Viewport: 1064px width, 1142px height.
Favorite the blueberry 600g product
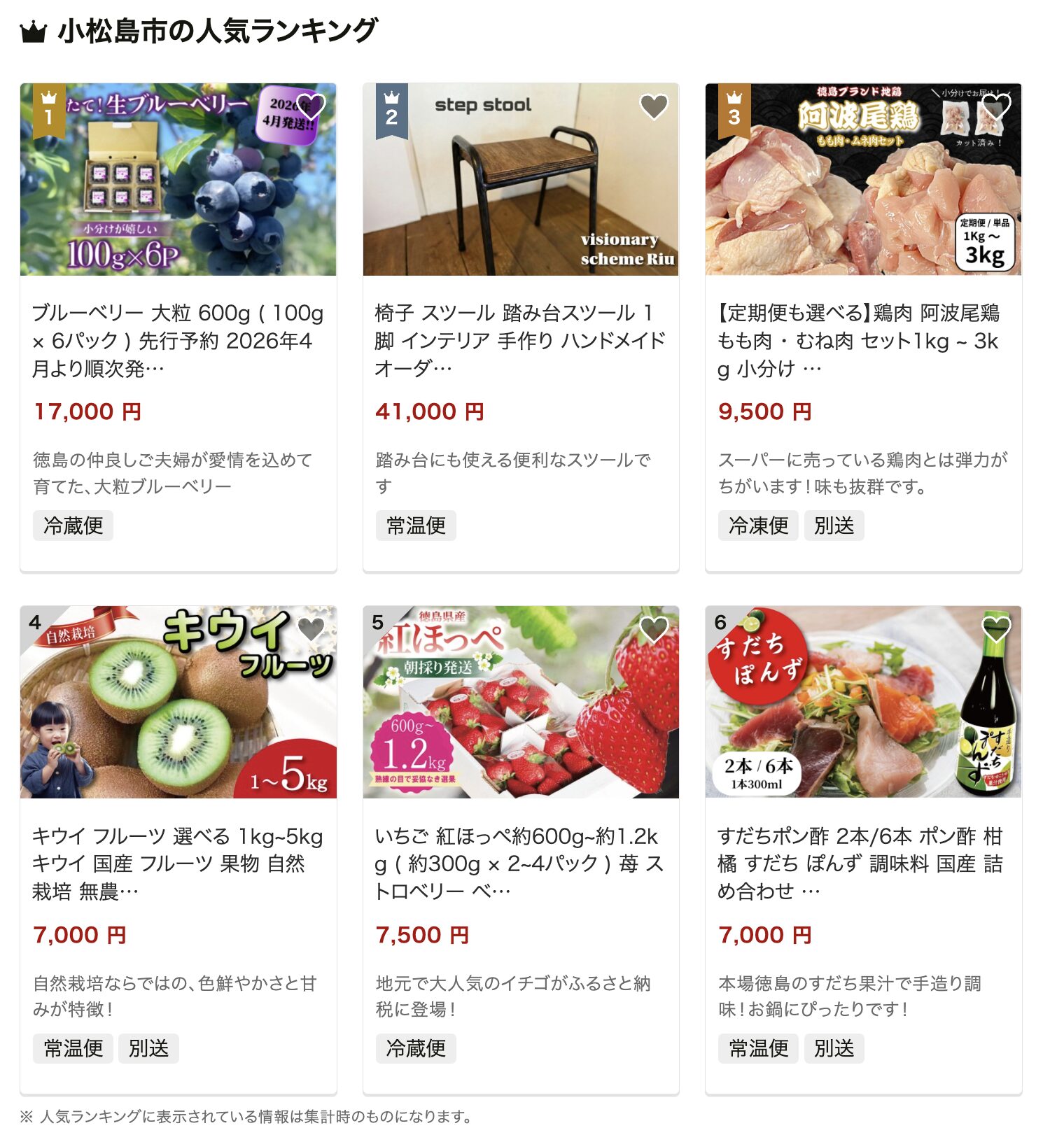coord(311,106)
